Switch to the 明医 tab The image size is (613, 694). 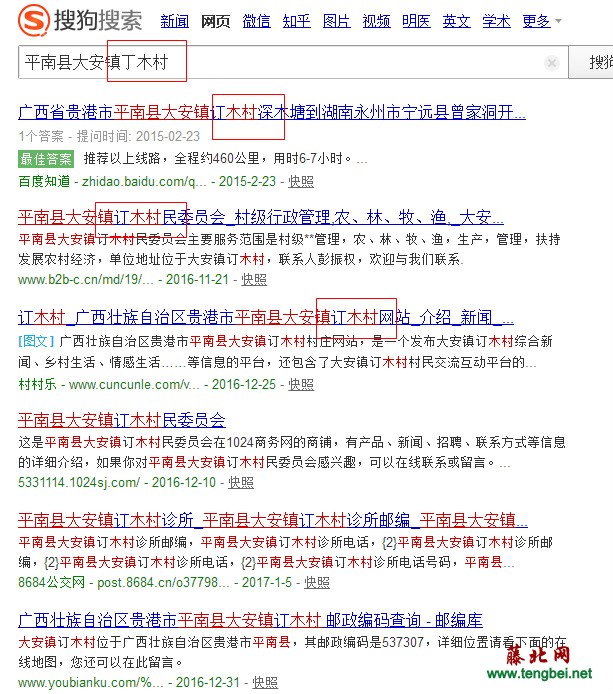[416, 21]
